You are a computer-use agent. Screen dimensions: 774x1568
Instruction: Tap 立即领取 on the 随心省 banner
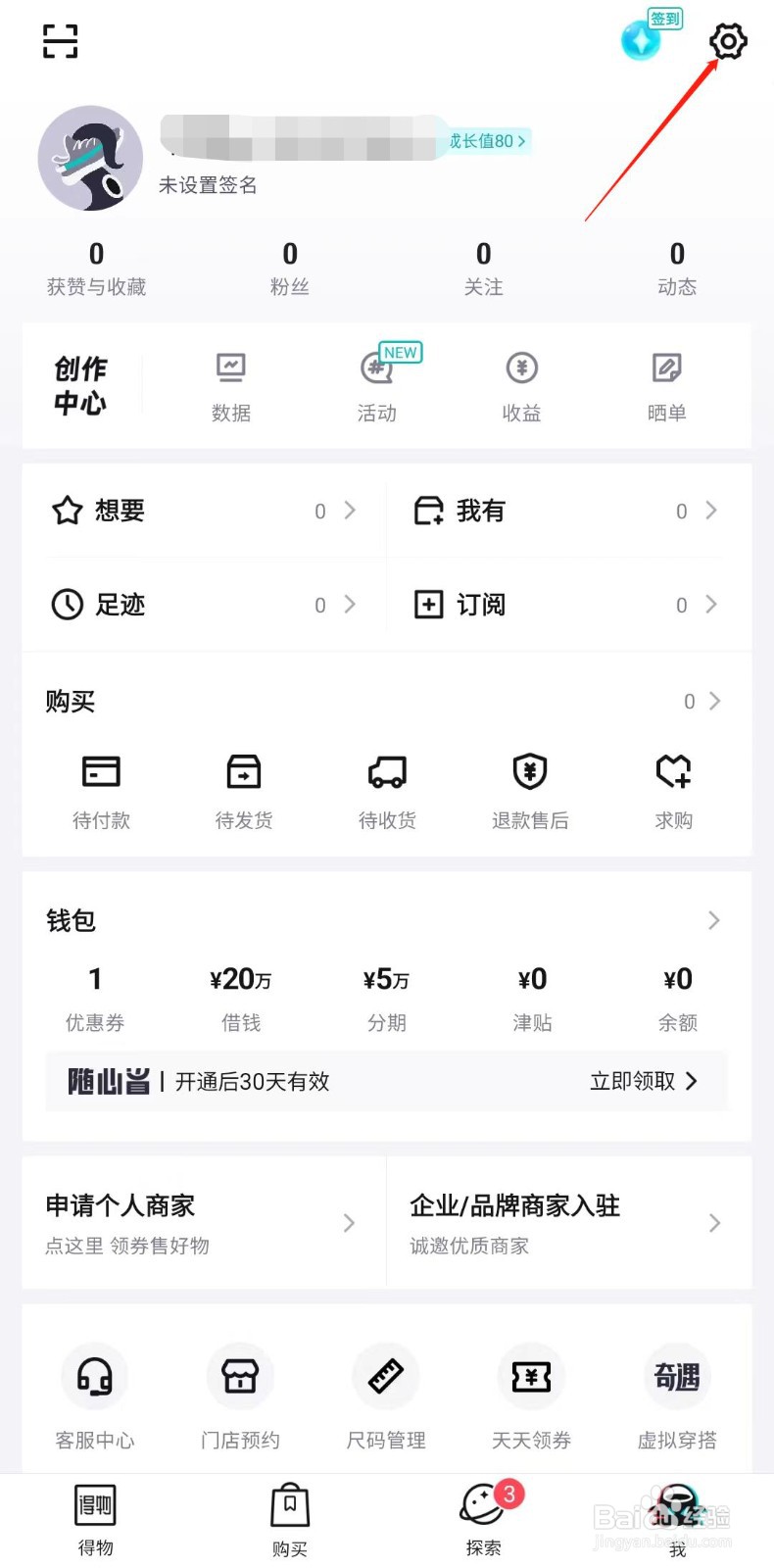(644, 1081)
